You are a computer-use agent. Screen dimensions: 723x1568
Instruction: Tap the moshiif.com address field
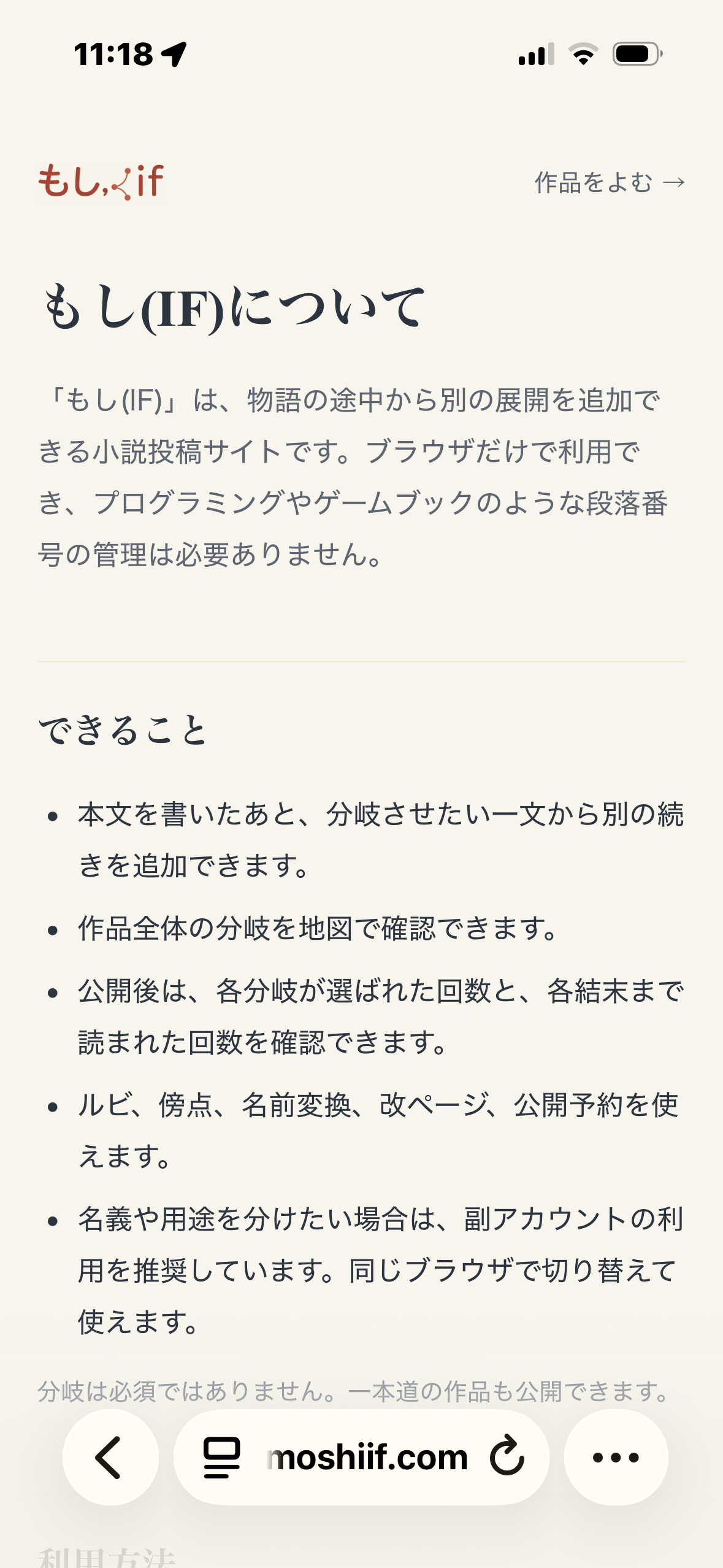pyautogui.click(x=368, y=1458)
